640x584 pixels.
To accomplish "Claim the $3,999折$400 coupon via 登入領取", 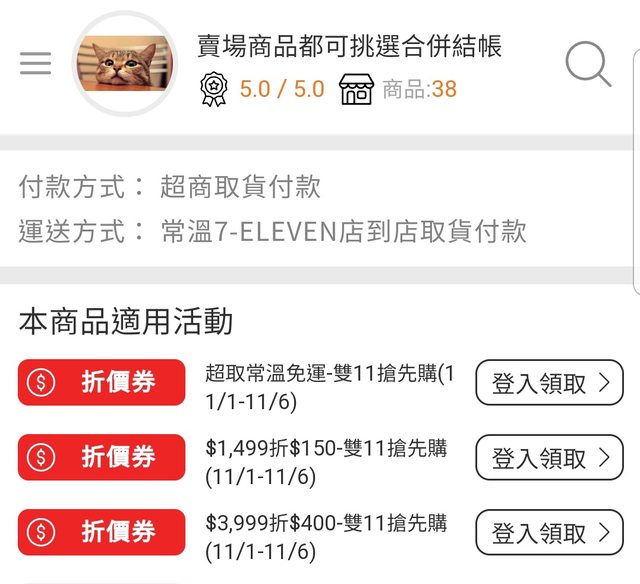I will pyautogui.click(x=550, y=532).
